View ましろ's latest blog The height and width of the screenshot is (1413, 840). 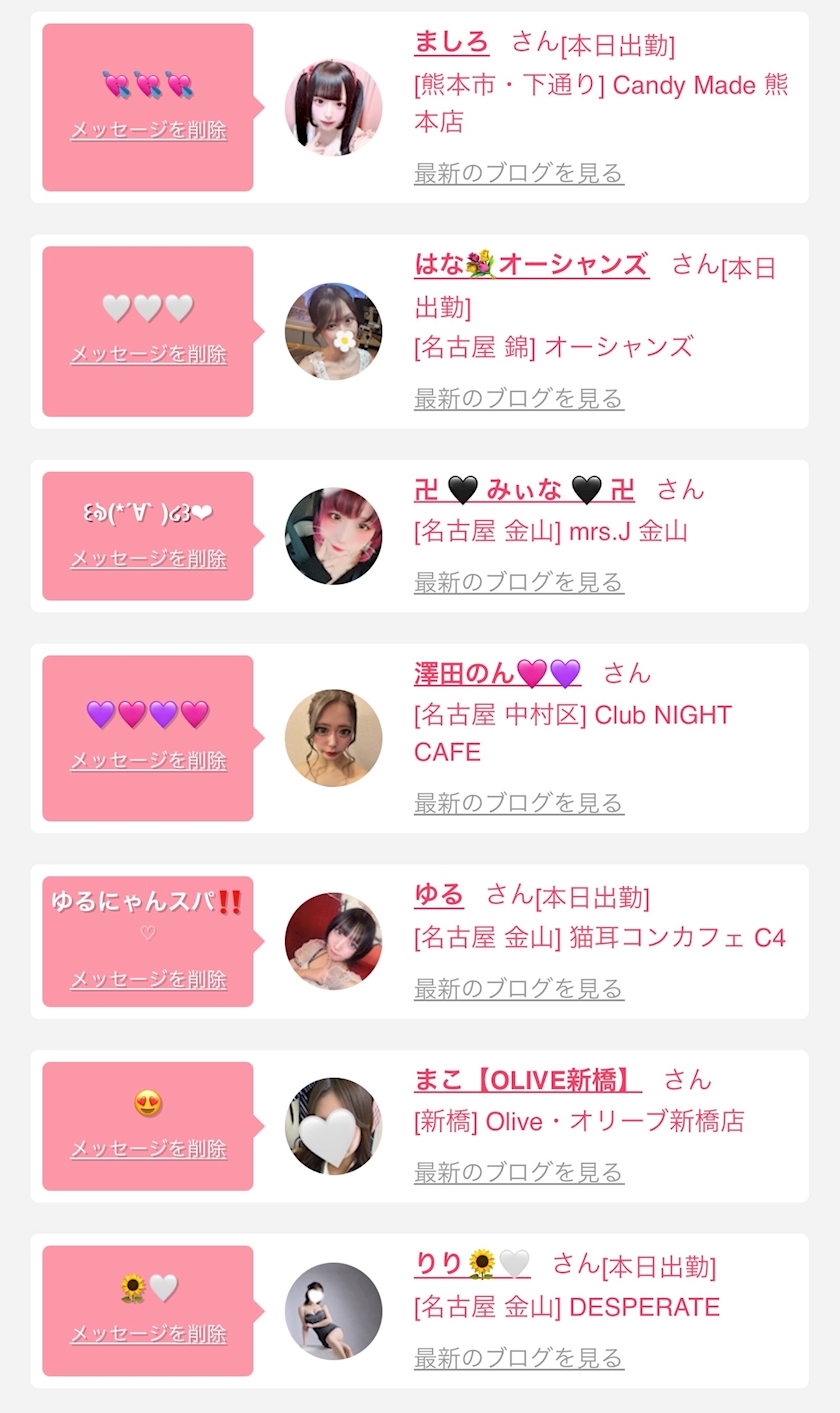pyautogui.click(x=518, y=173)
